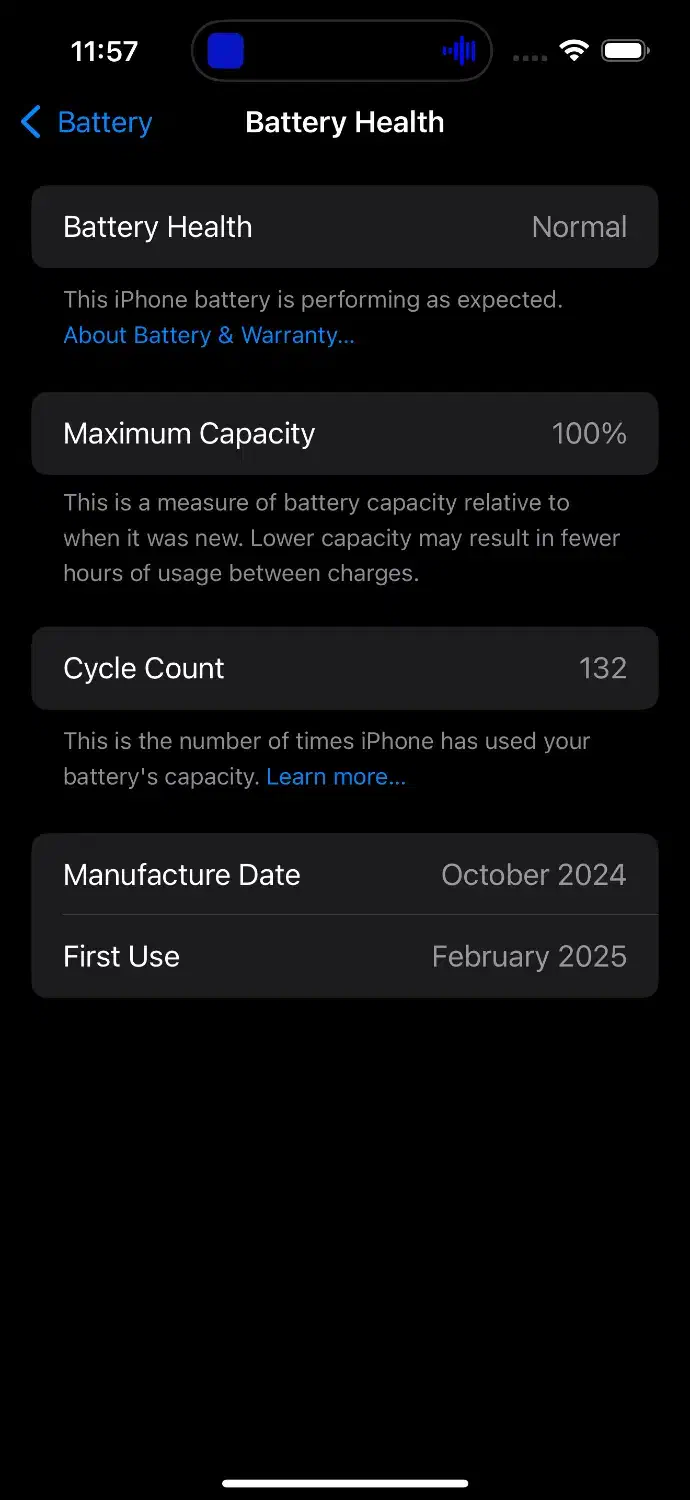Tap the Dynamic Island recording activity

point(342,51)
